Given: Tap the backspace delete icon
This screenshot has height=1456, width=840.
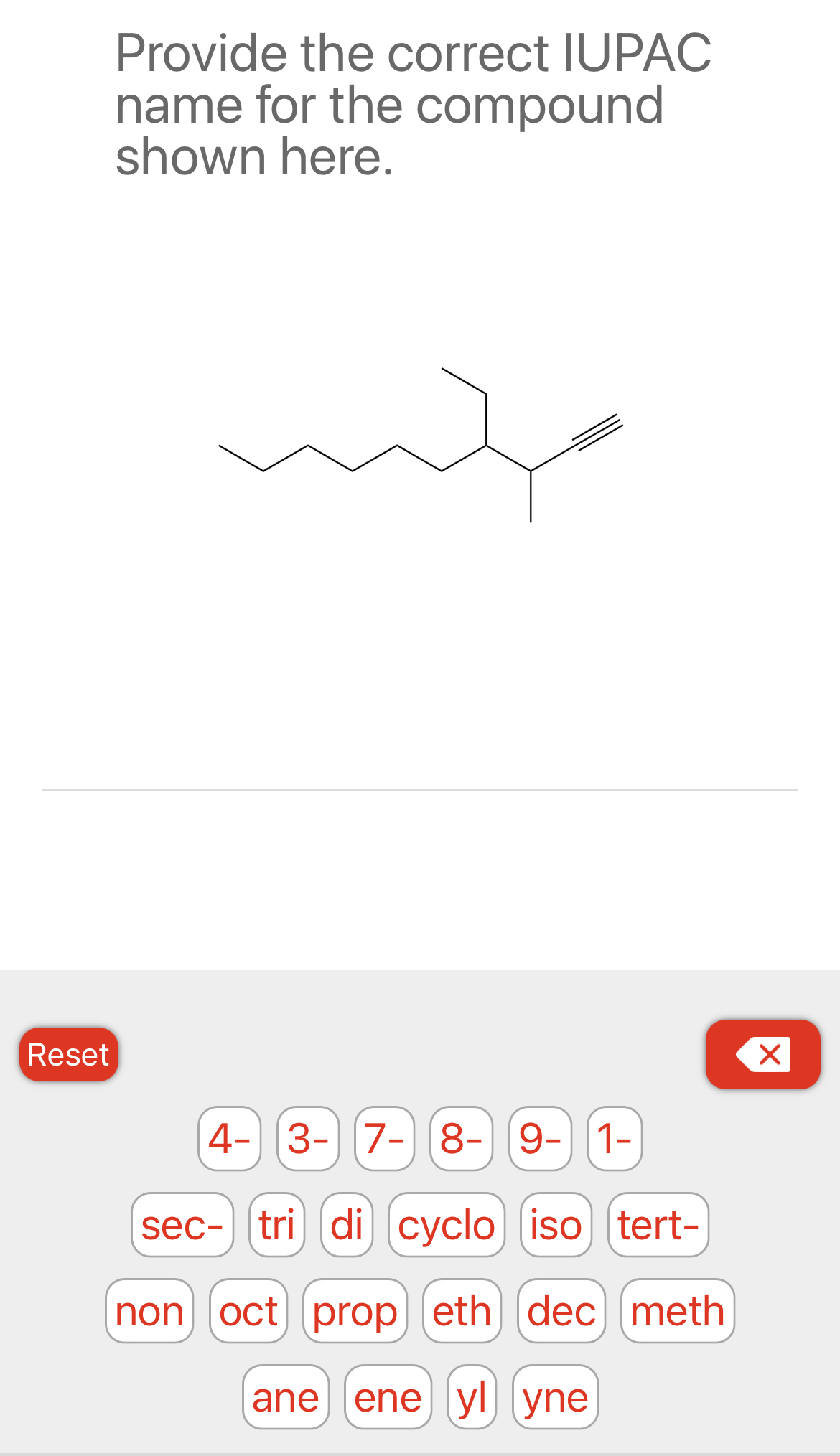Looking at the screenshot, I should click(763, 1054).
